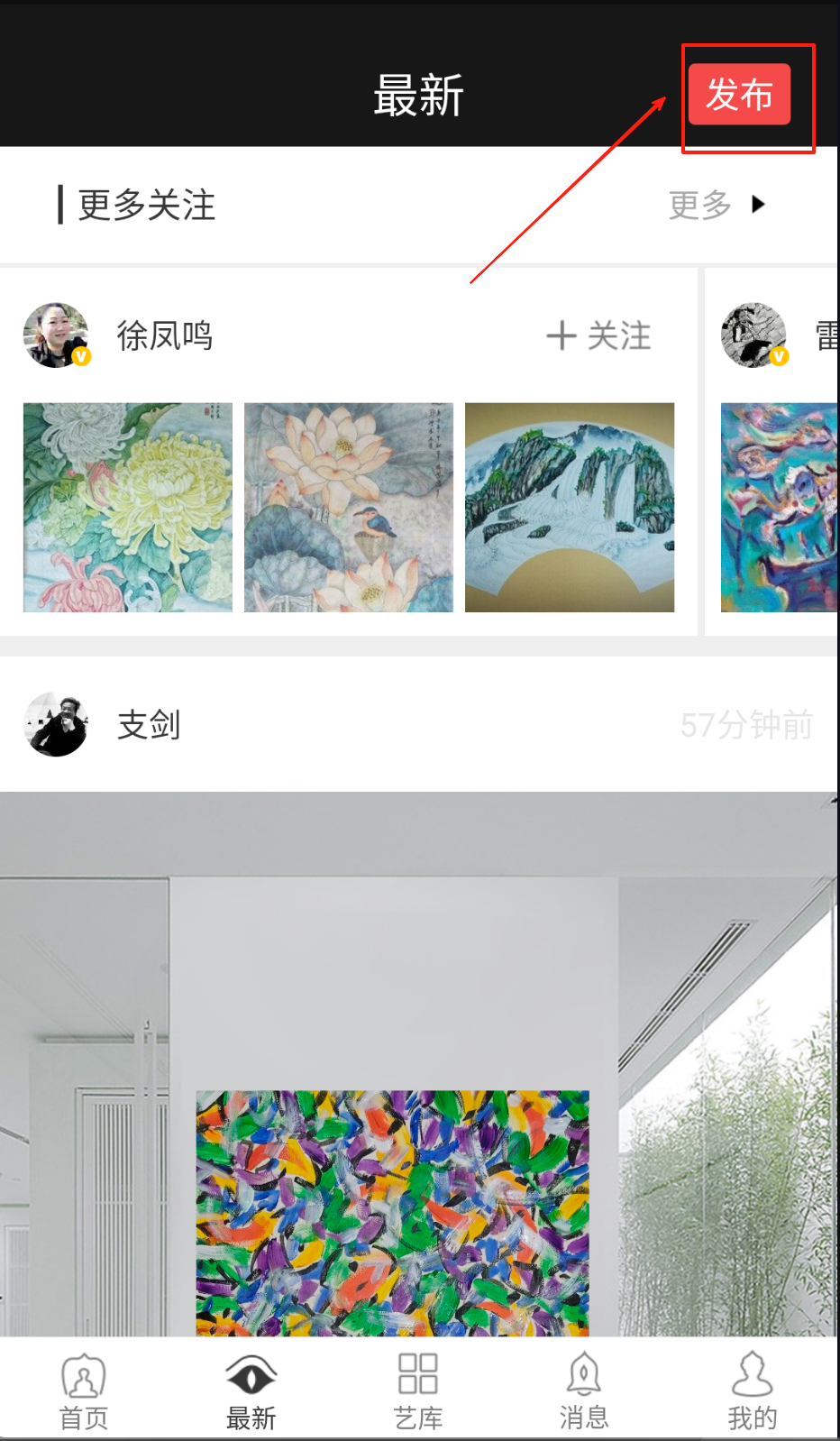Viewport: 840px width, 1441px height.
Task: Open the 消息 messages tab
Action: 584,1391
